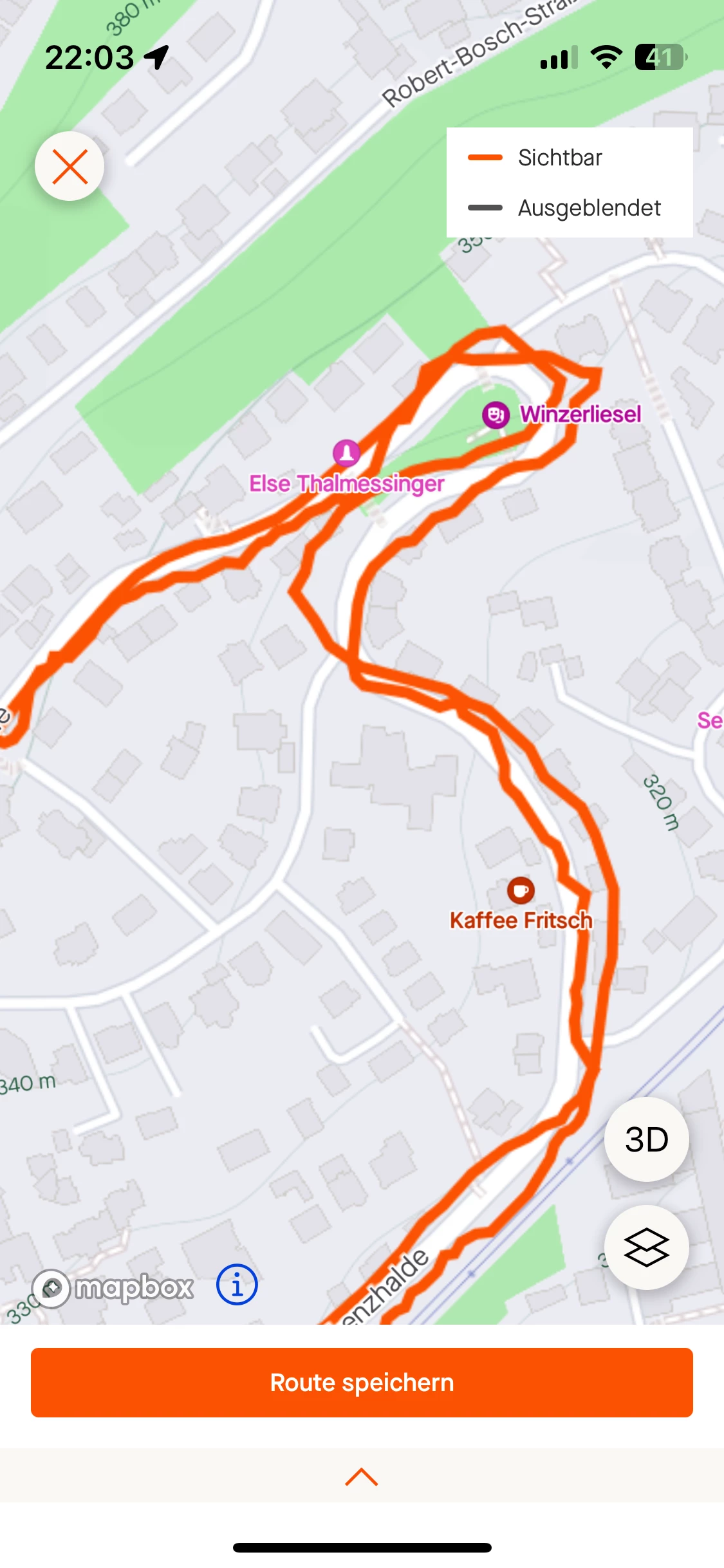
Task: Open the map layers selector
Action: (646, 1247)
